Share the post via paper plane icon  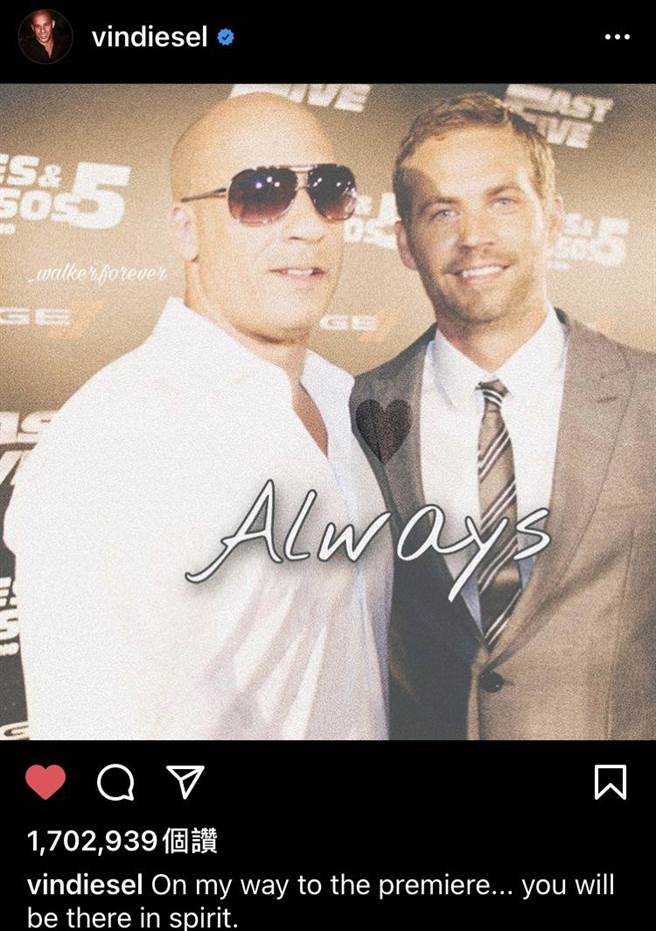(x=183, y=783)
